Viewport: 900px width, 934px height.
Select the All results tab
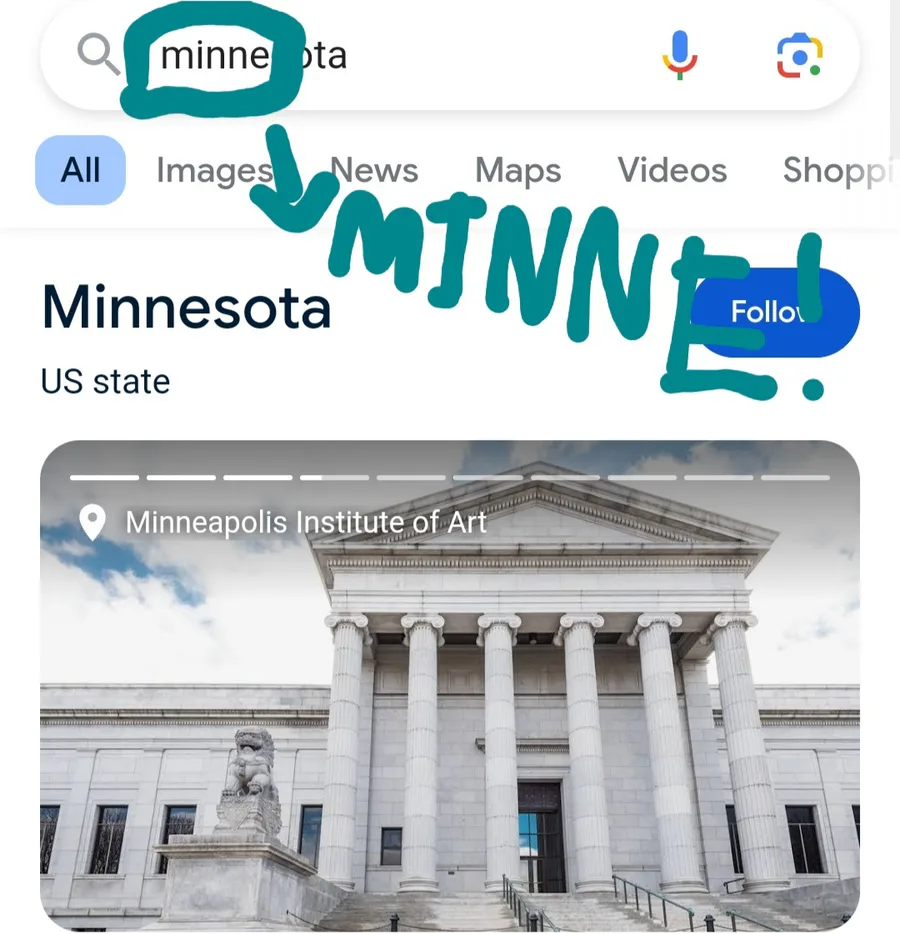point(80,170)
